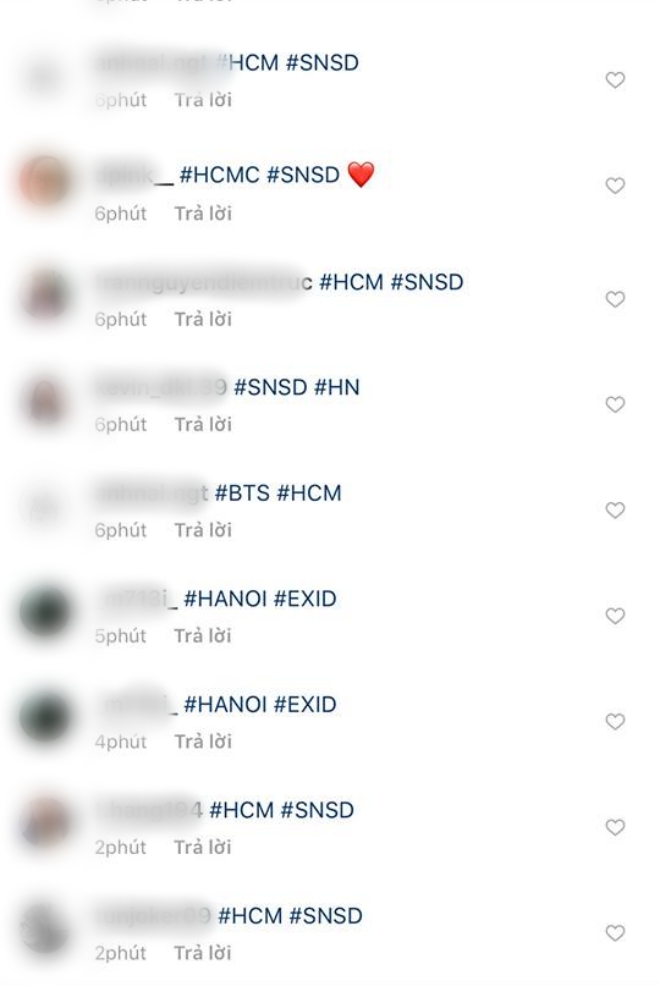Open the #BTS hashtag
Viewport: 660px width, 985px height.
[x=241, y=494]
